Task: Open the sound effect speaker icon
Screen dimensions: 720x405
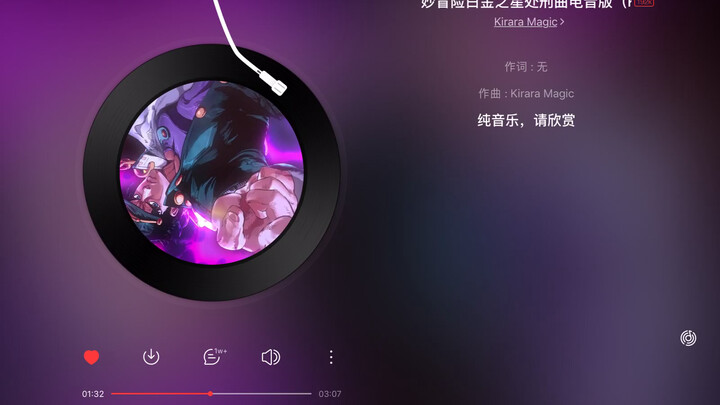Action: [270, 357]
